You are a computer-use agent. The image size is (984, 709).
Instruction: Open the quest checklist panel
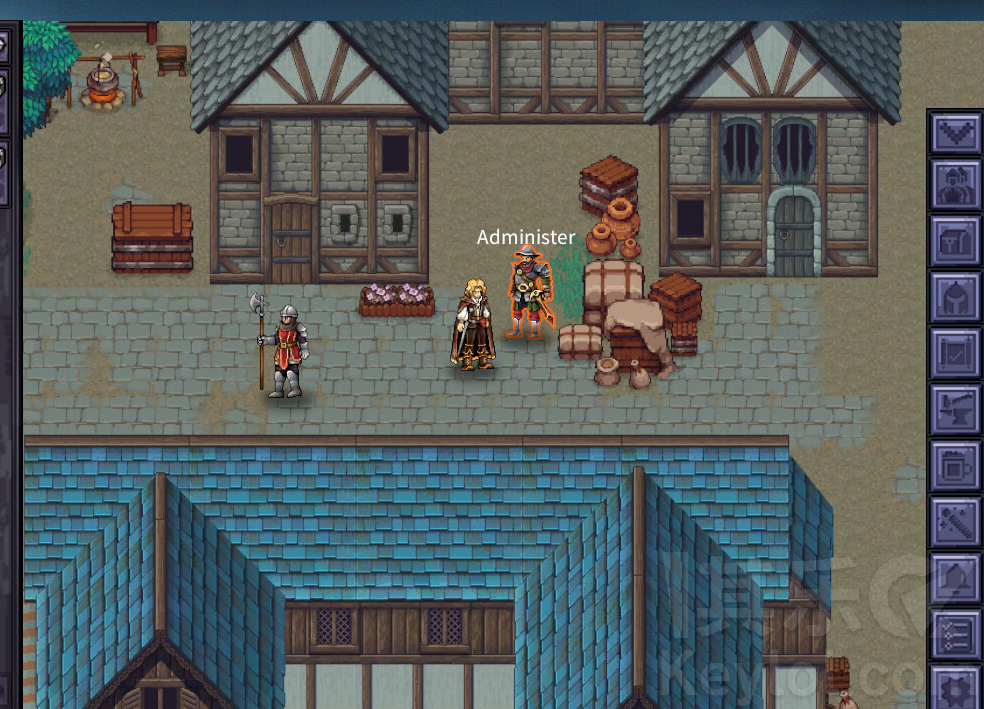tap(956, 633)
